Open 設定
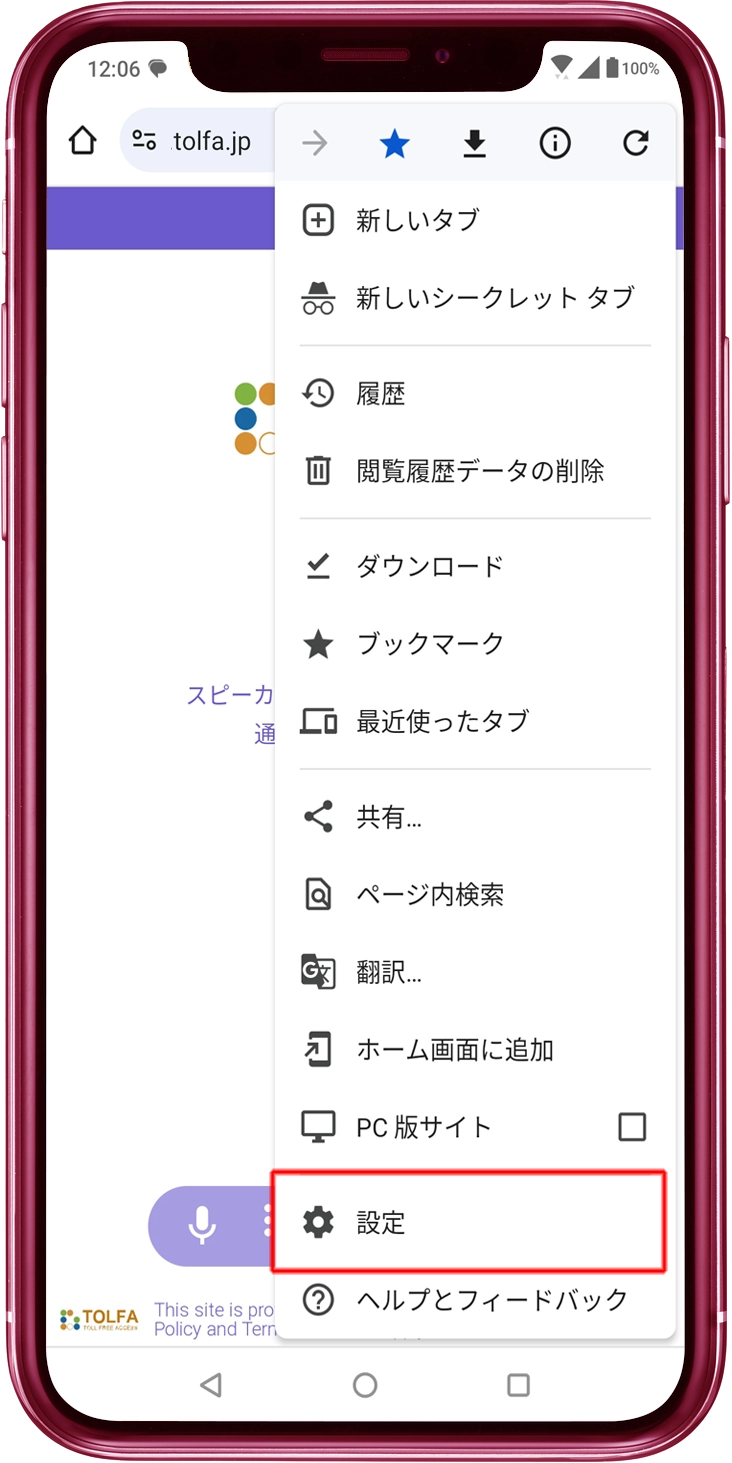732x1463 pixels. point(380,1222)
